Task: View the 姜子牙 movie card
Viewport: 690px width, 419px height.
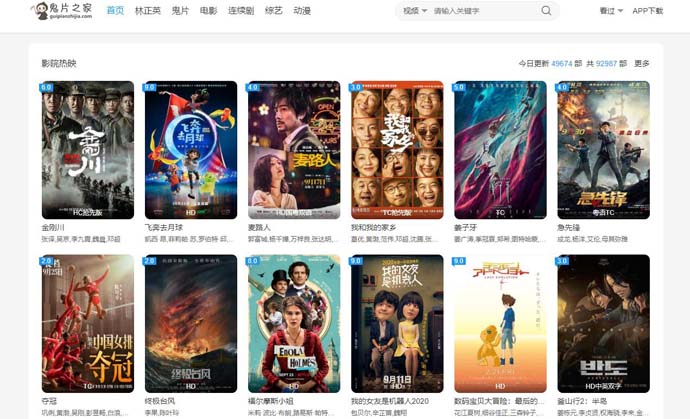Action: point(499,150)
